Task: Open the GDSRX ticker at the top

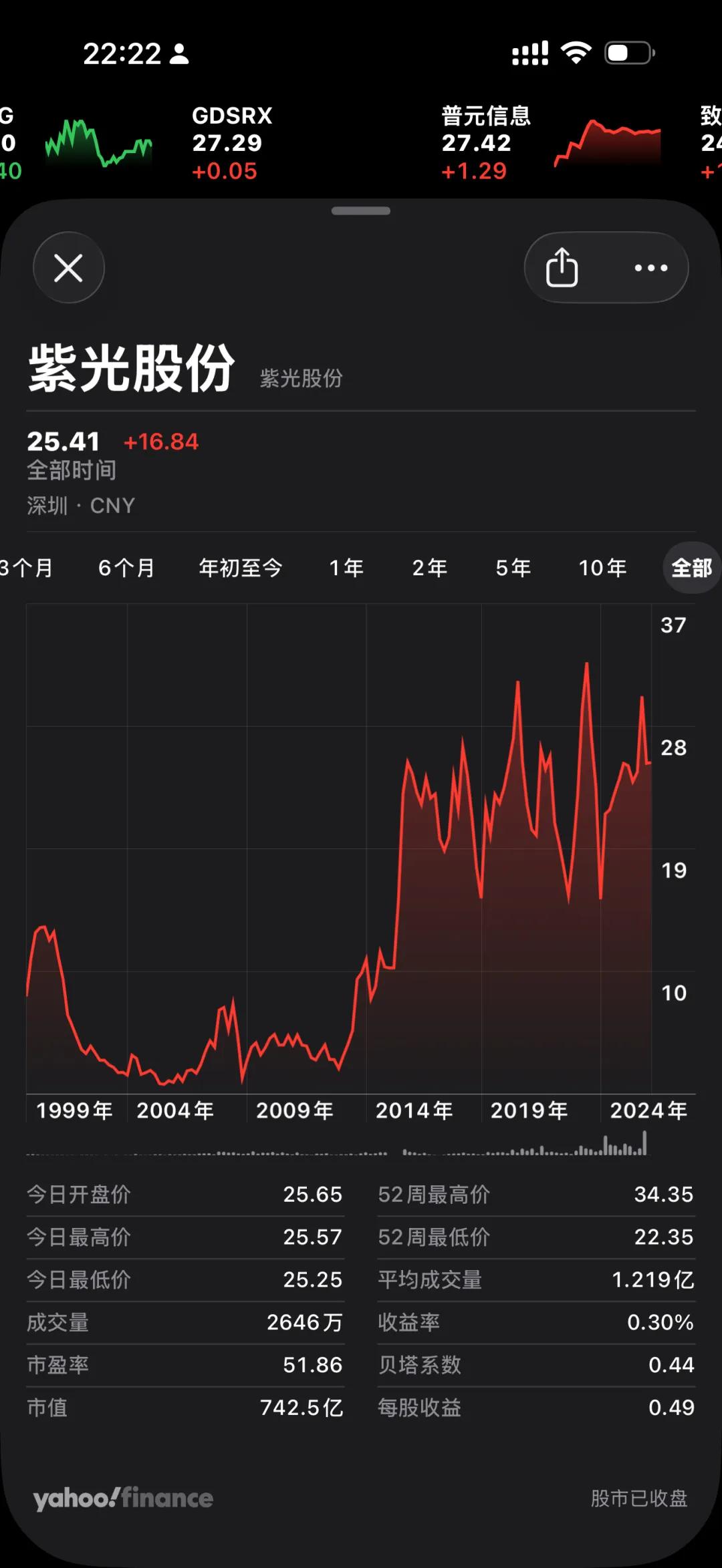Action: coord(231,143)
